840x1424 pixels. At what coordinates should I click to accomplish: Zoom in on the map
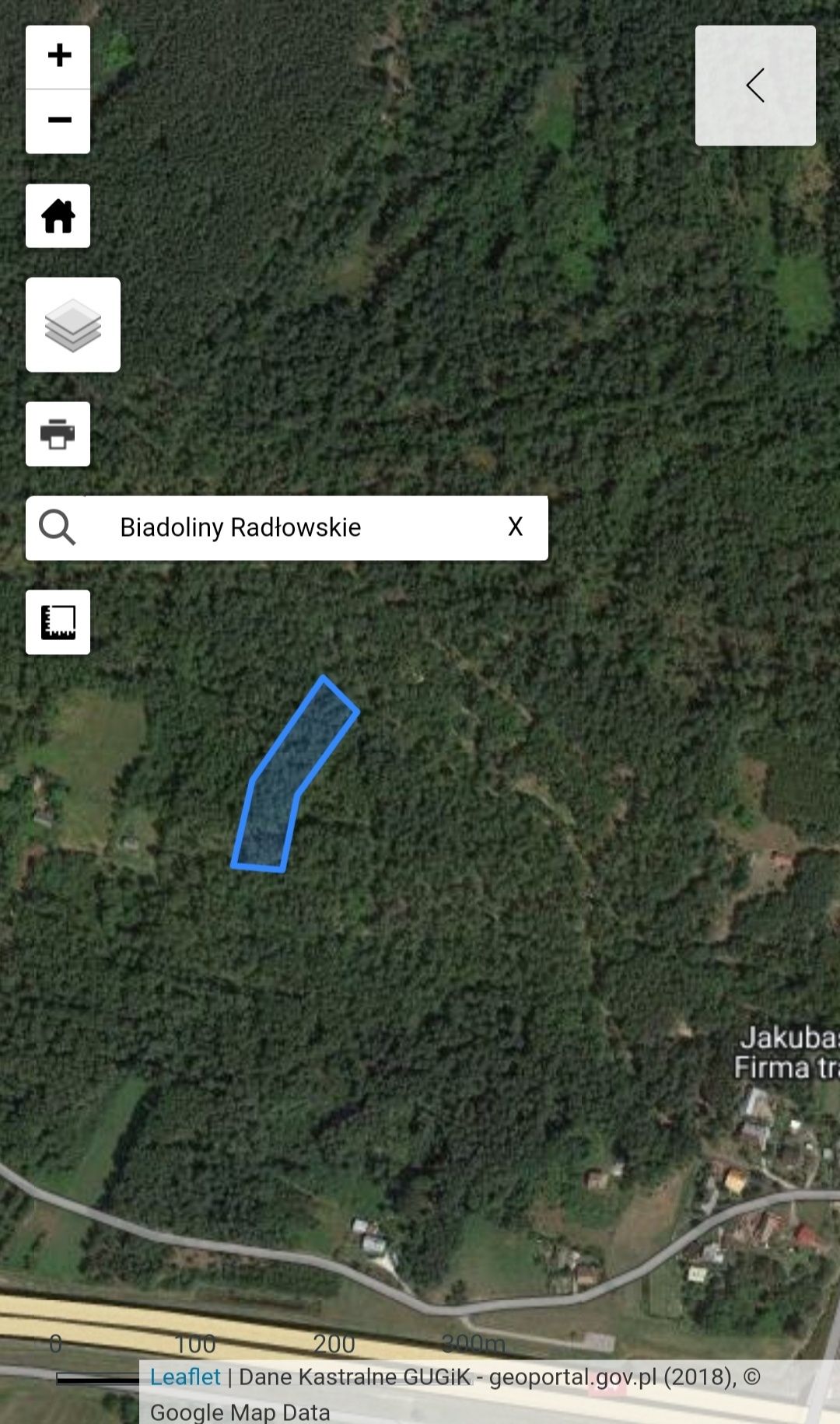(x=58, y=56)
